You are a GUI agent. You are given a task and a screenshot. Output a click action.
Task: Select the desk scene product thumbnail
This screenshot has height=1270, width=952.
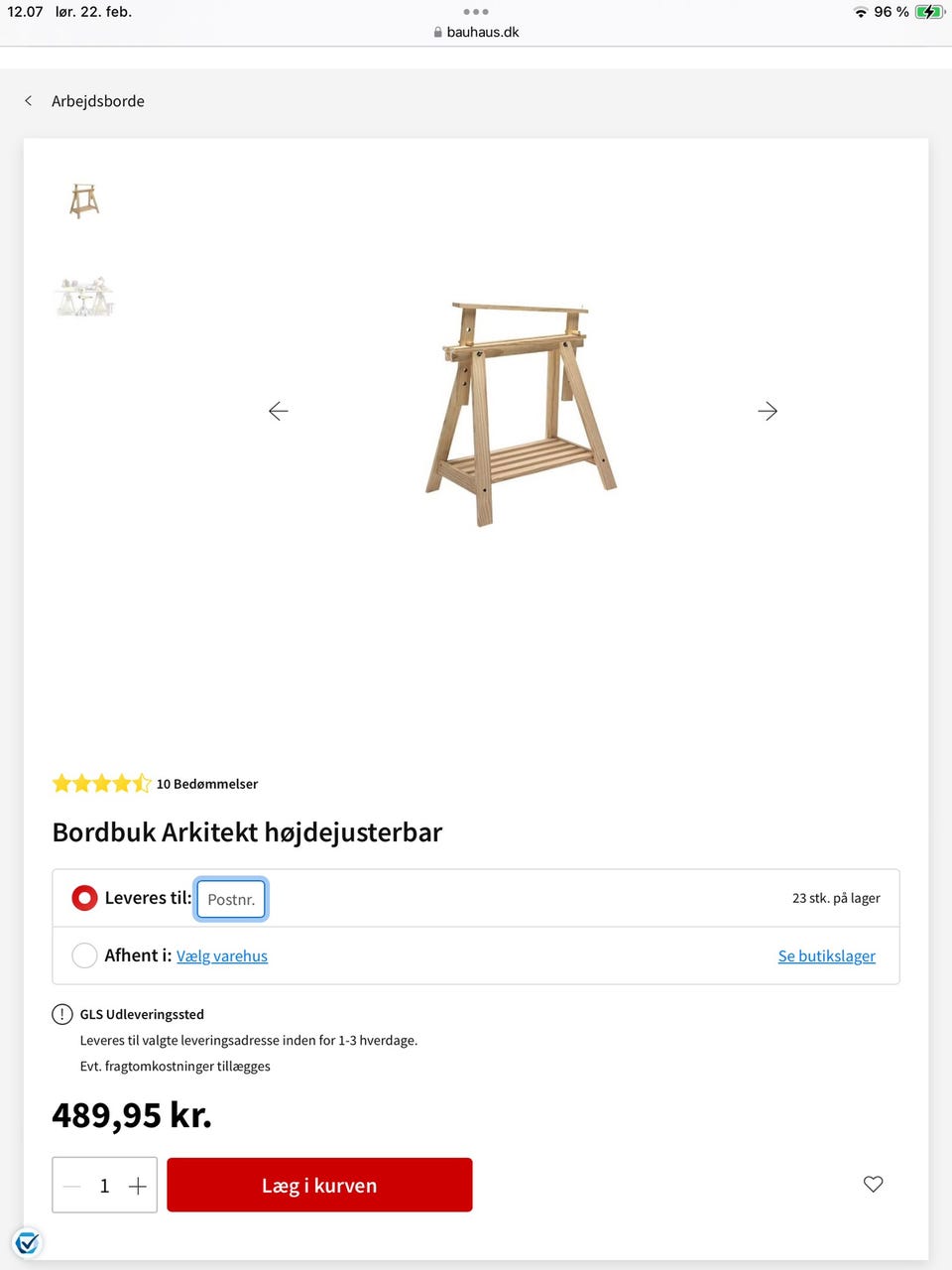84,295
